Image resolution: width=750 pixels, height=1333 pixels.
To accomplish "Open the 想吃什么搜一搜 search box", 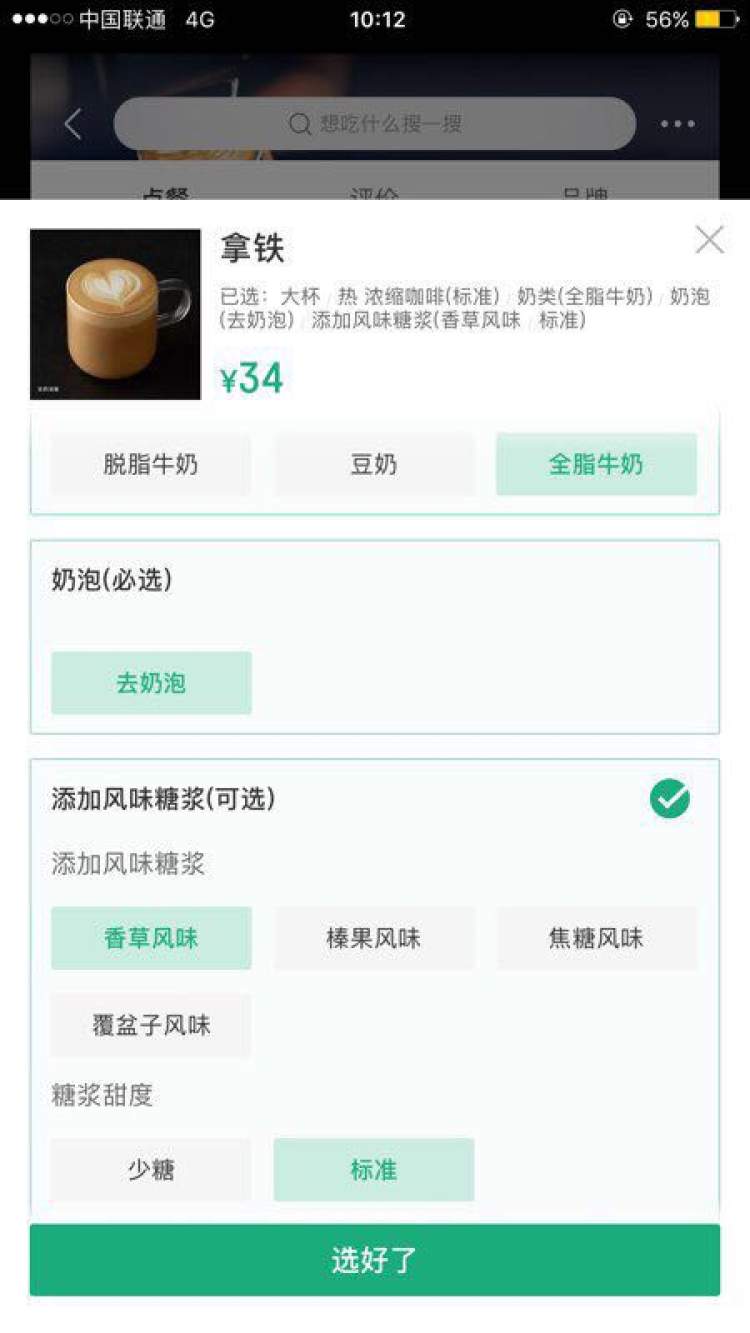I will (375, 124).
